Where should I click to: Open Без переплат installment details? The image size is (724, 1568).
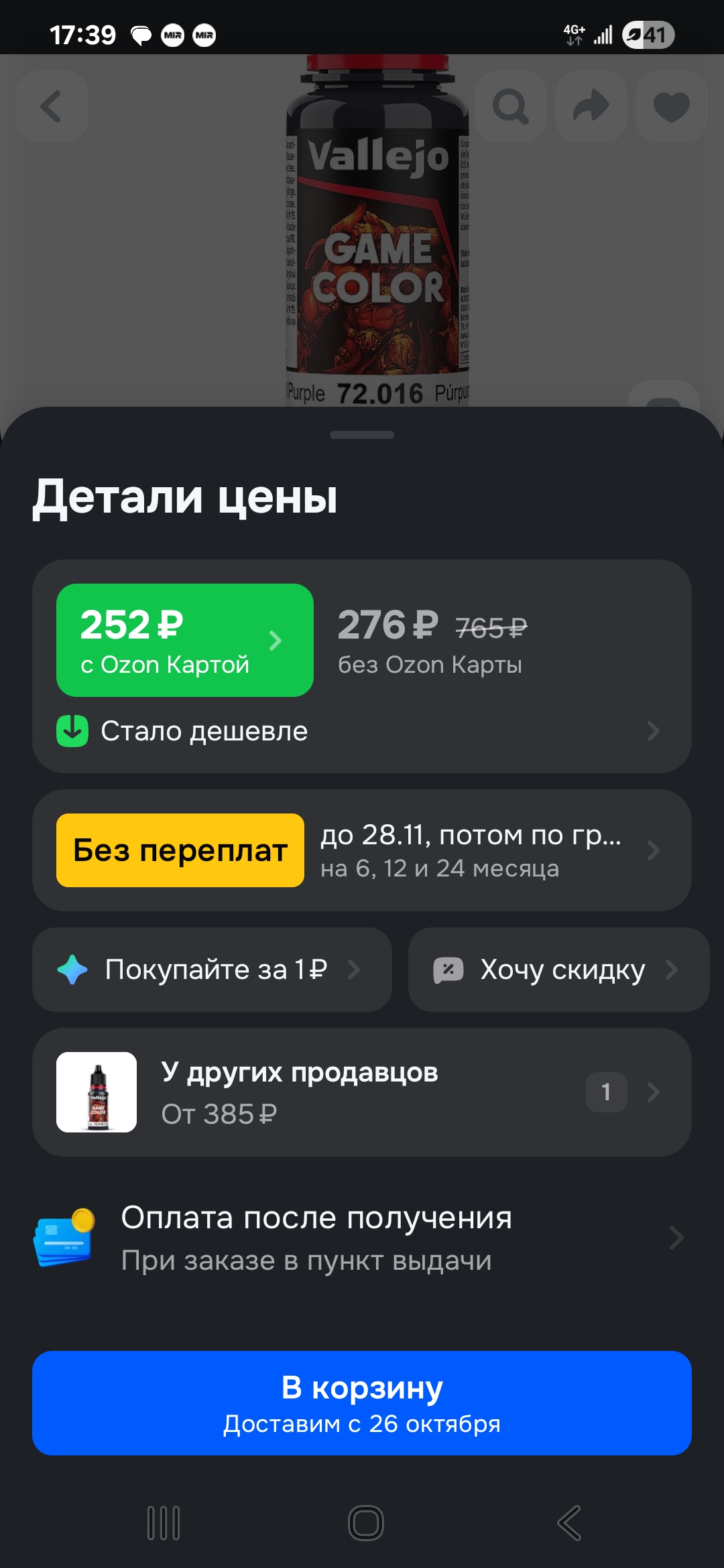[x=362, y=850]
